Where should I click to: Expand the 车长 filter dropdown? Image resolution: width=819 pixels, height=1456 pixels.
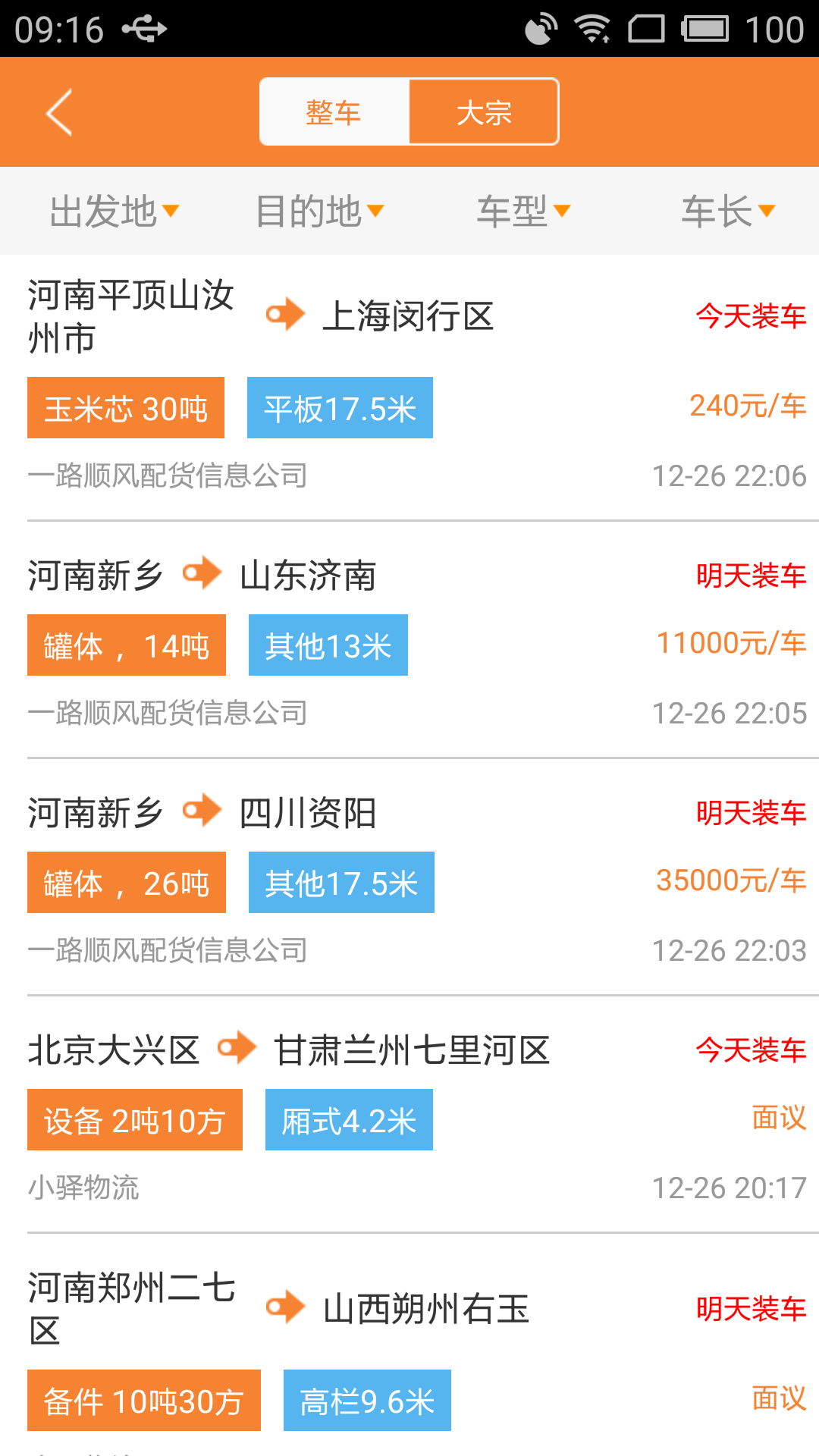[x=727, y=211]
